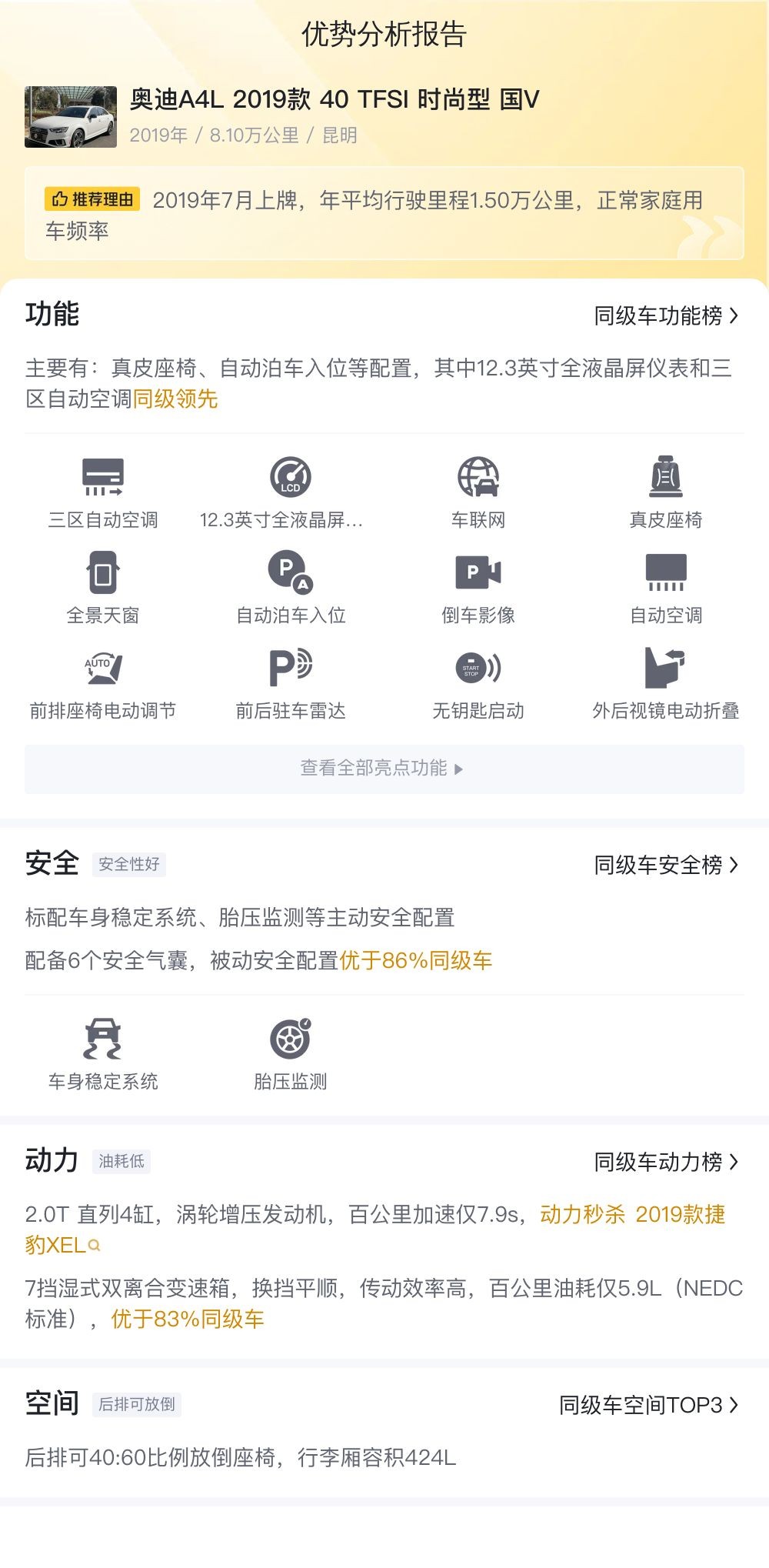This screenshot has height=1568, width=769.
Task: Open 同级车动力榜 ranking link
Action: pyautogui.click(x=665, y=1162)
